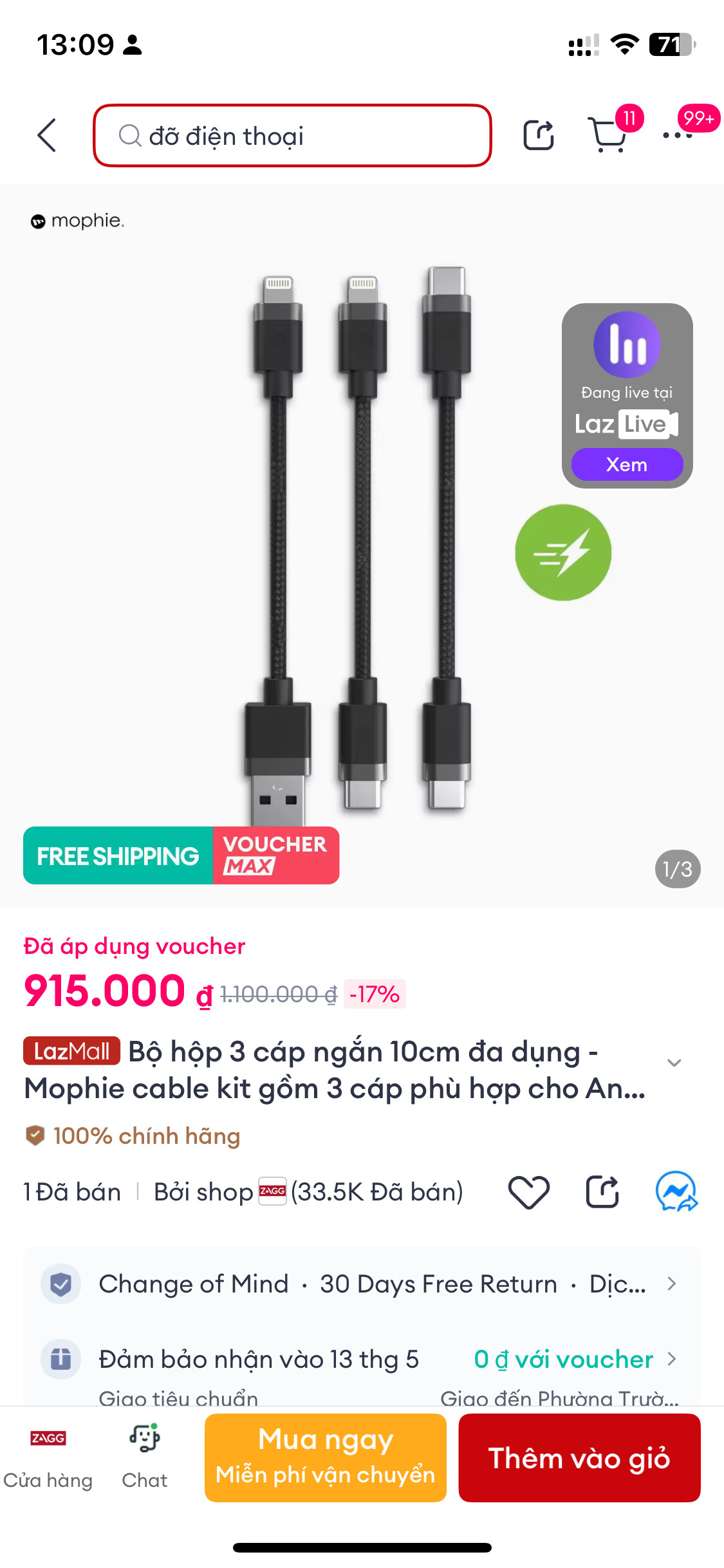This screenshot has height=1568, width=724.
Task: View delivery details for 13 thg 5
Action: click(x=360, y=1359)
